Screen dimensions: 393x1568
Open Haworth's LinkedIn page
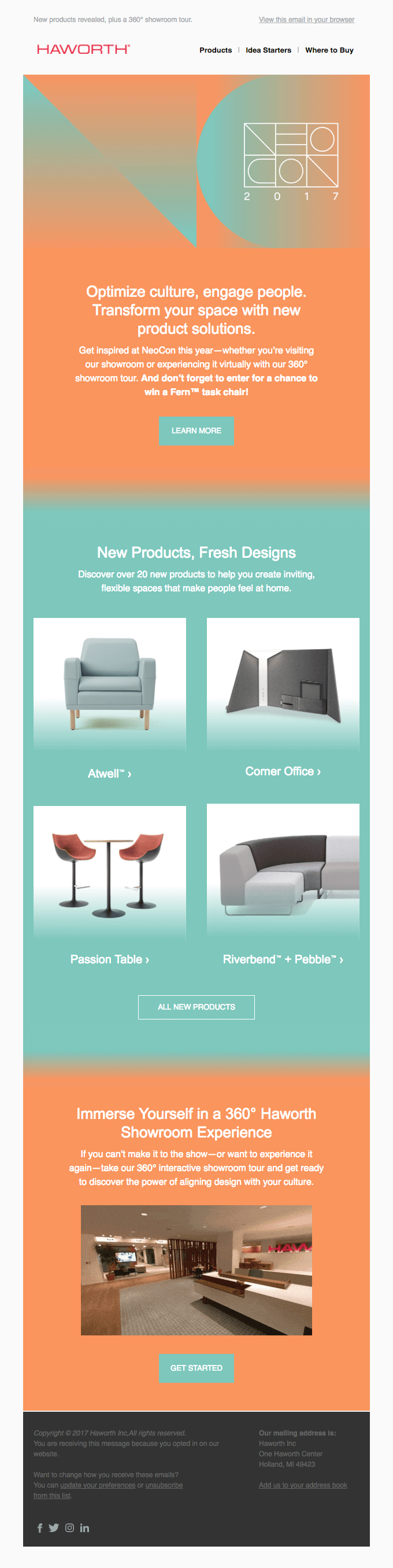pyautogui.click(x=84, y=1528)
